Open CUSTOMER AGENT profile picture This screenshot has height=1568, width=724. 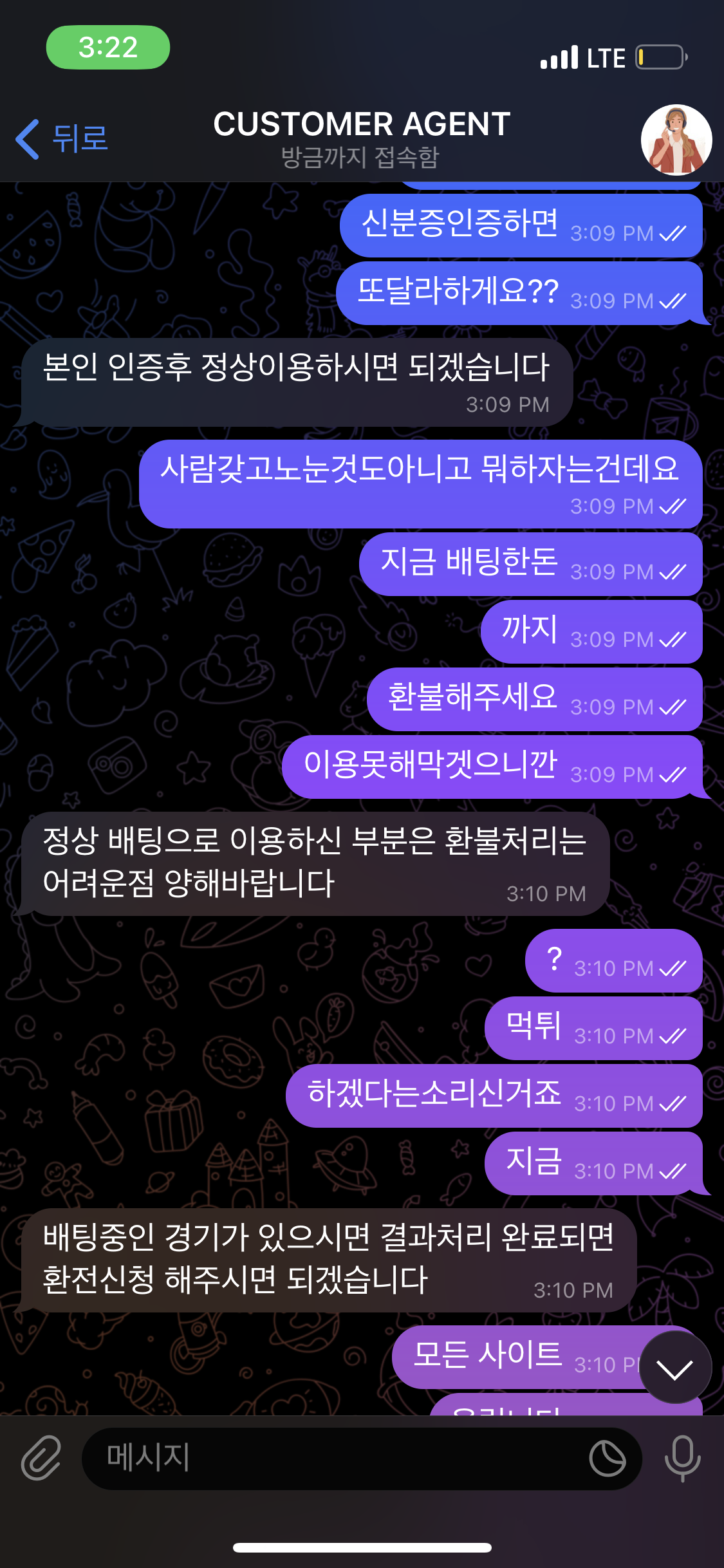(x=676, y=140)
